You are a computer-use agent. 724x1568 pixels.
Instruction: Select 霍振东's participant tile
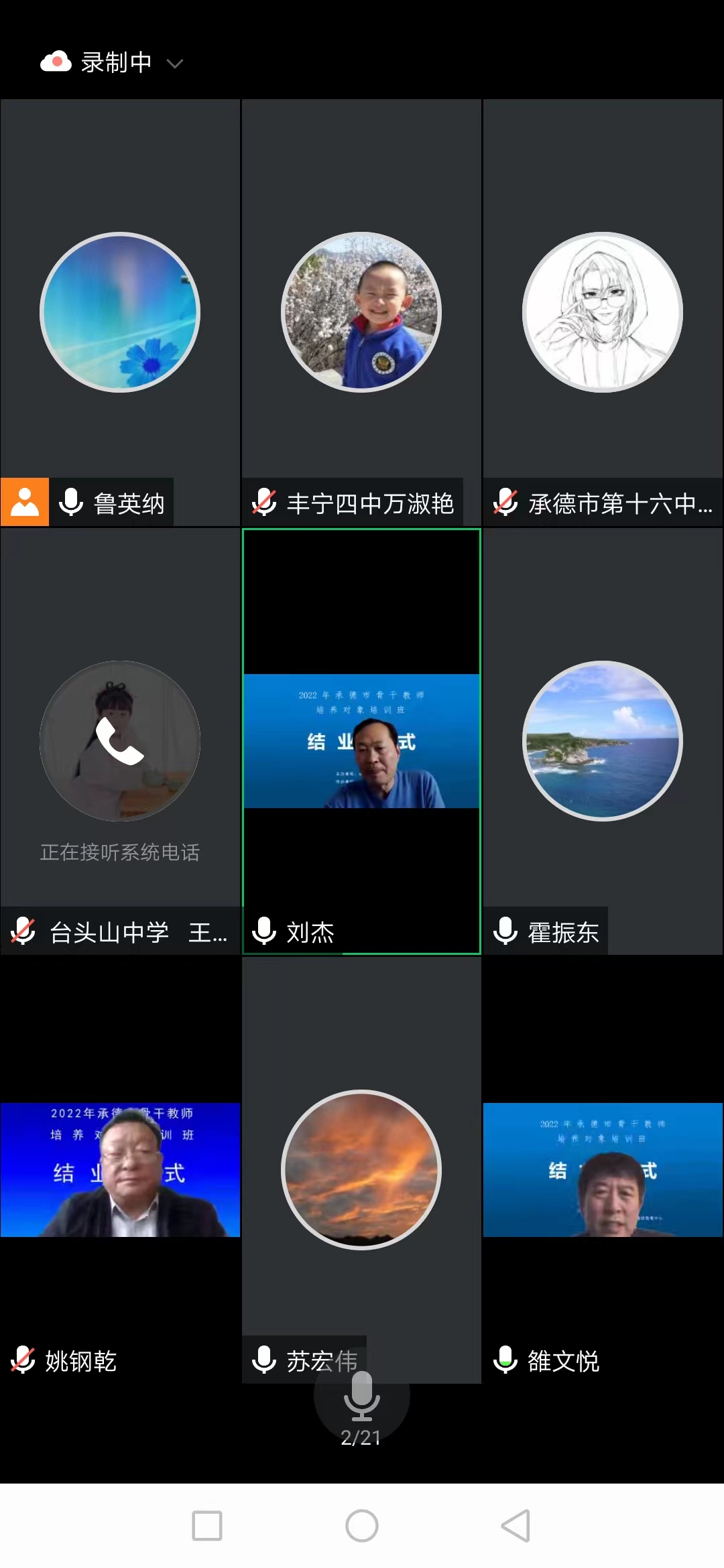[603, 741]
